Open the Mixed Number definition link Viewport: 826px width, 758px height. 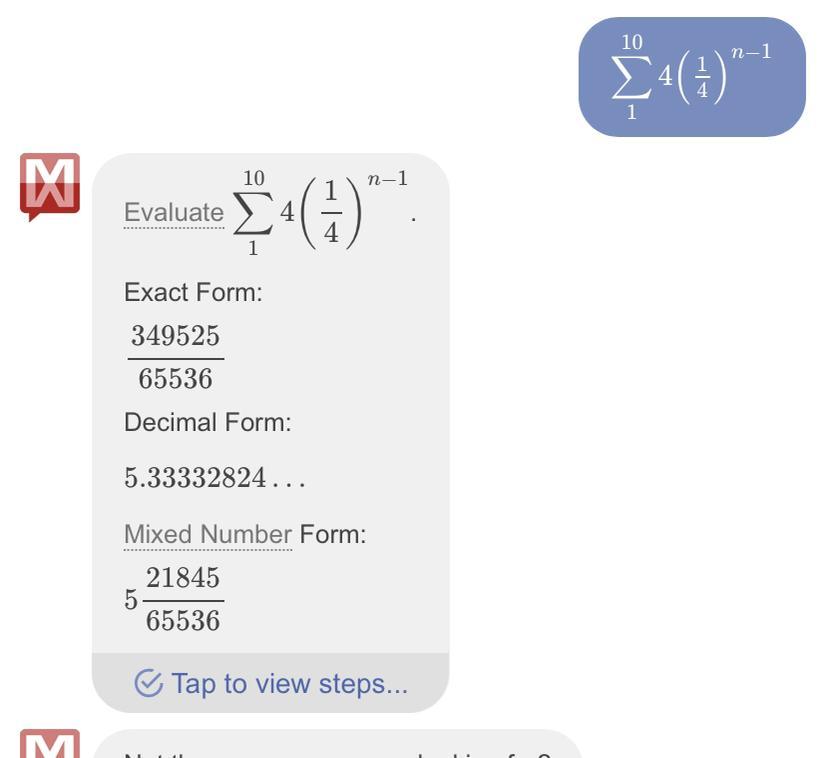(208, 535)
